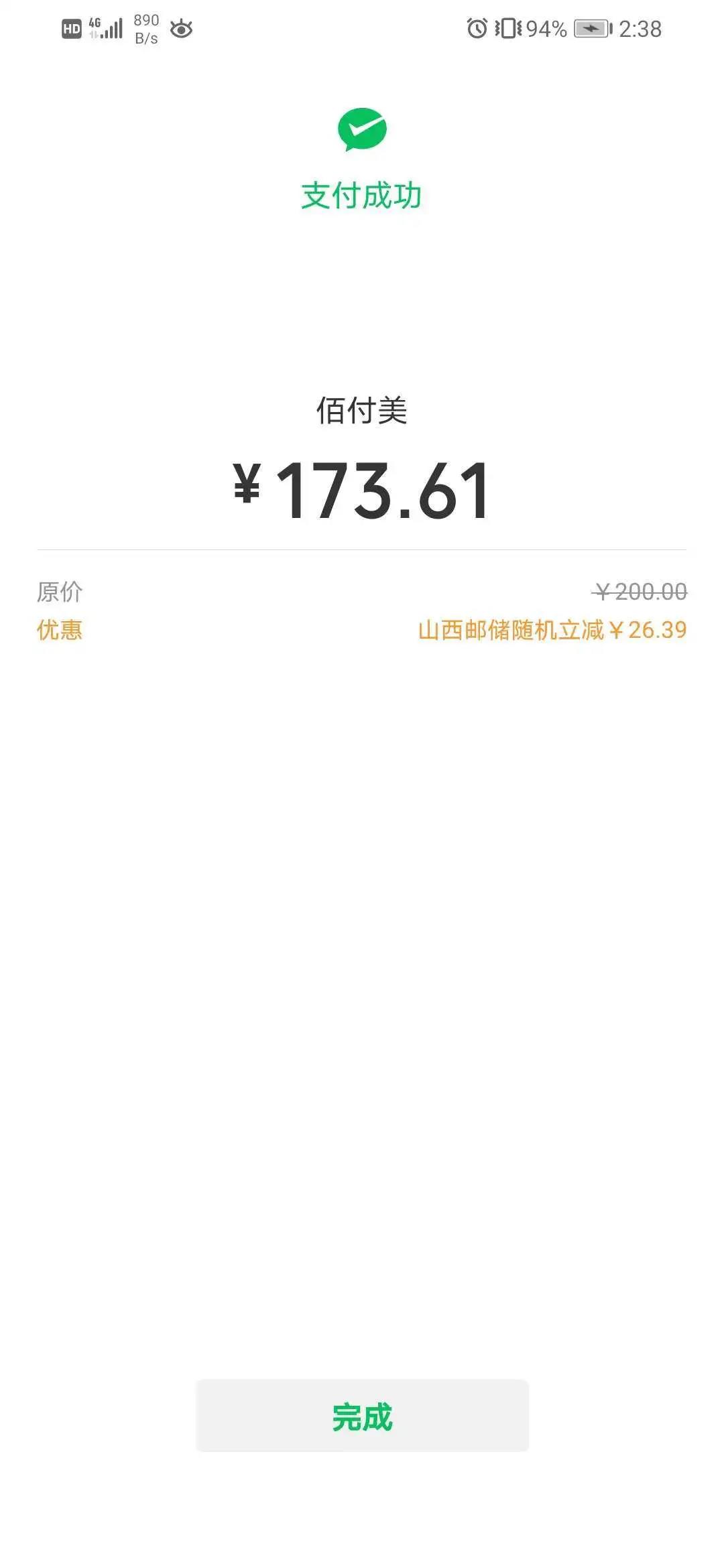Click the clock showing 2:38
This screenshot has width=724, height=1568.
click(x=642, y=29)
